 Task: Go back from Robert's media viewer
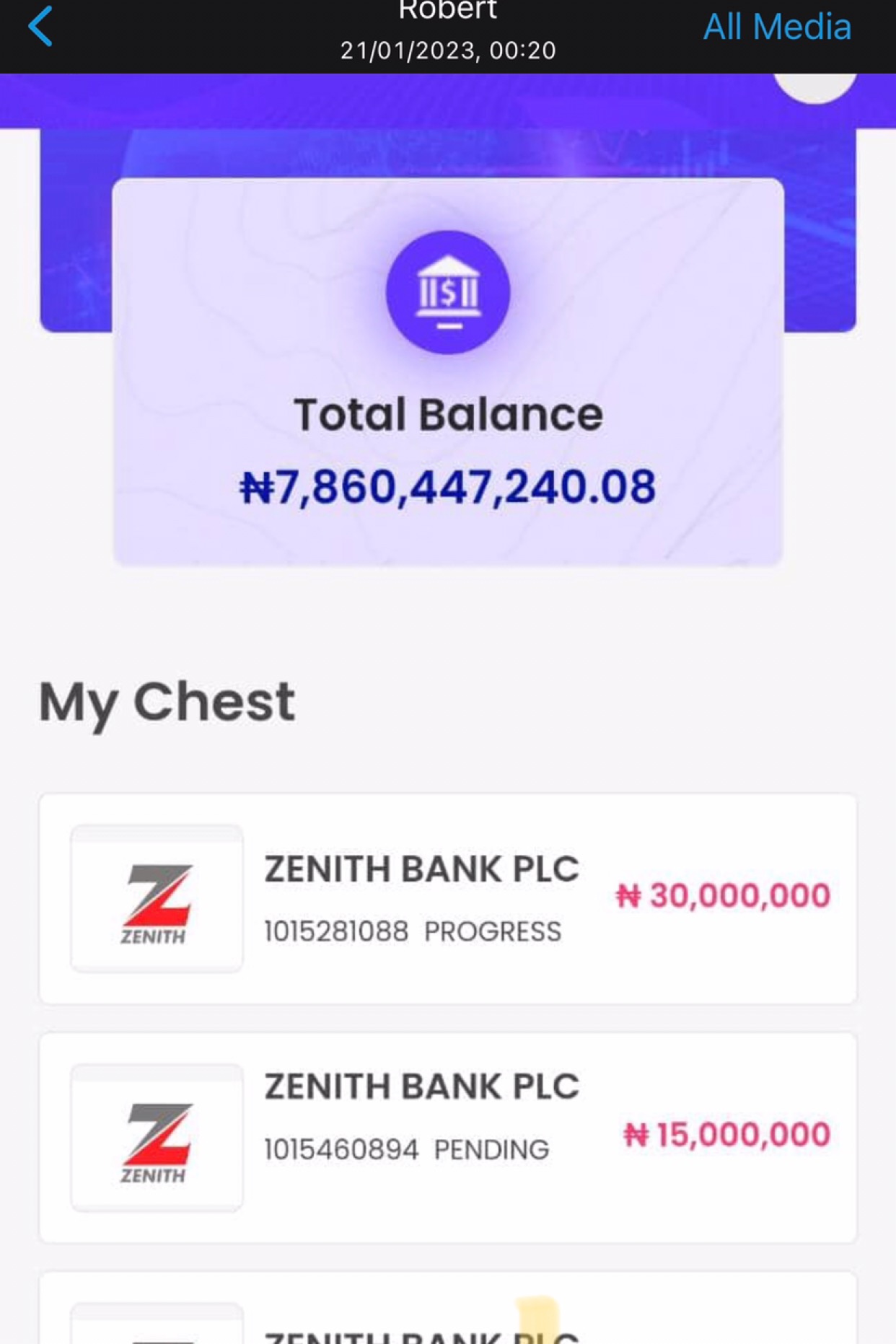[40, 27]
